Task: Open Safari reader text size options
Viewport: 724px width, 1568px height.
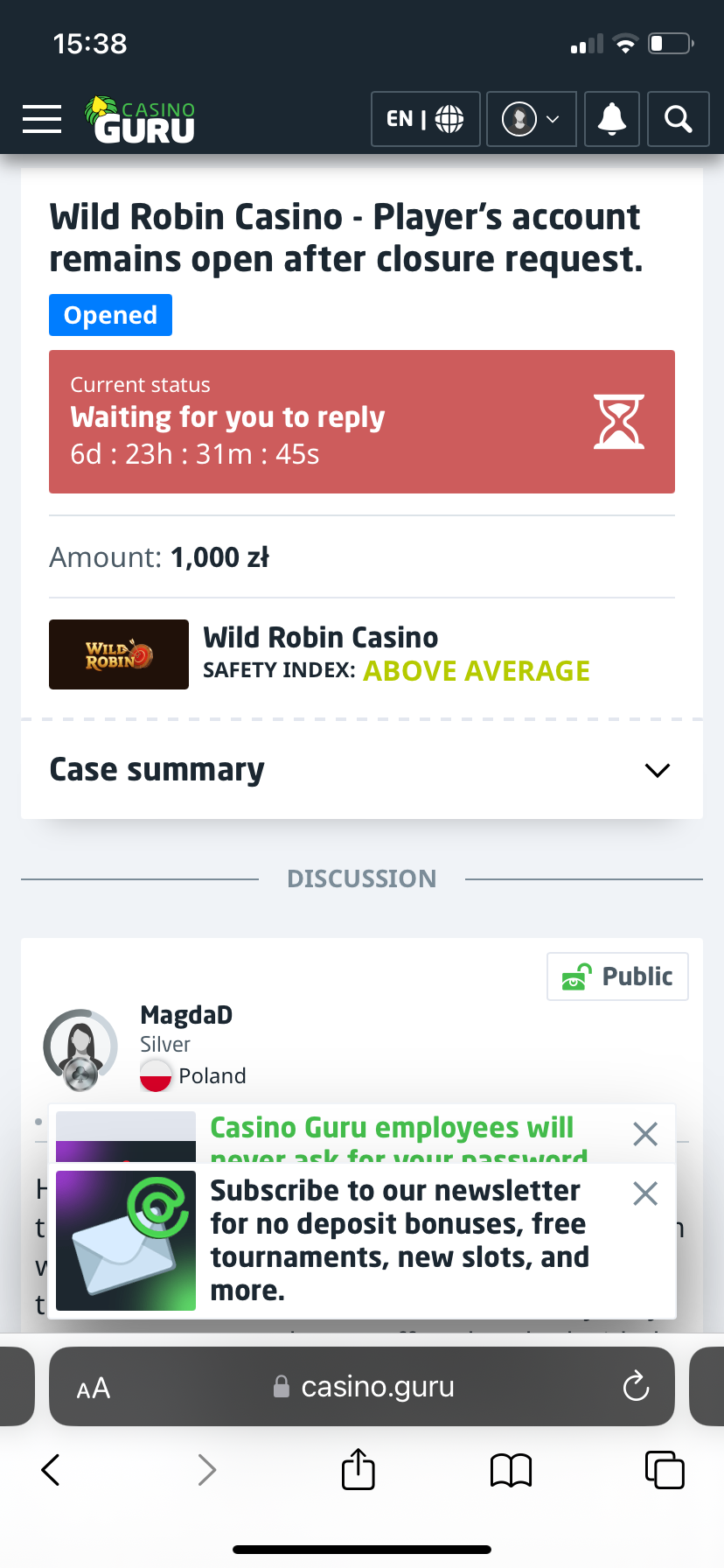Action: [94, 1388]
